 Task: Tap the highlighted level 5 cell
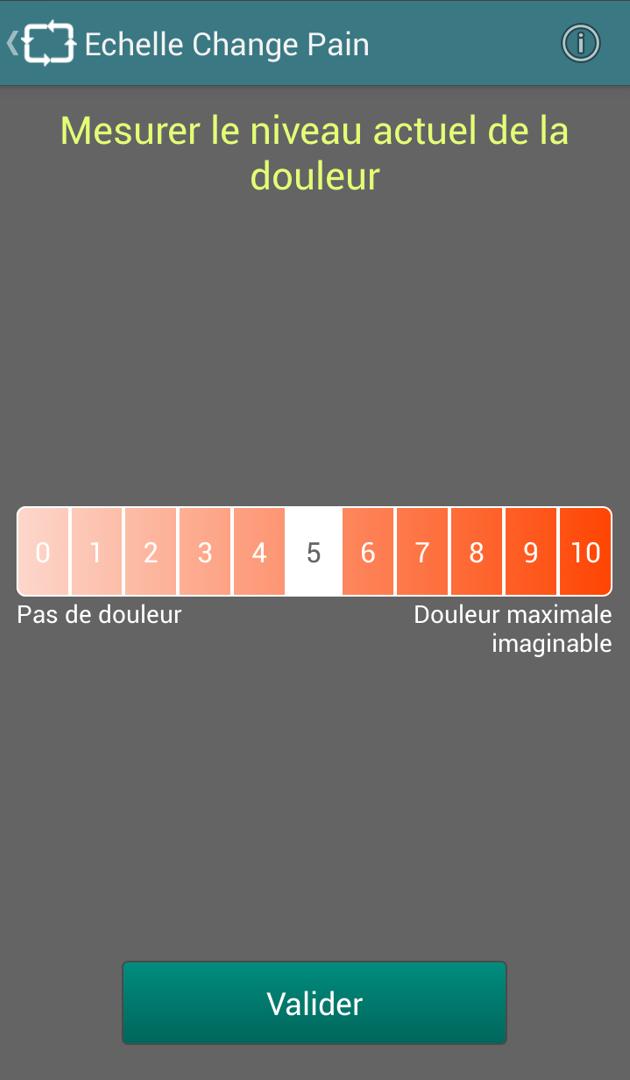313,552
